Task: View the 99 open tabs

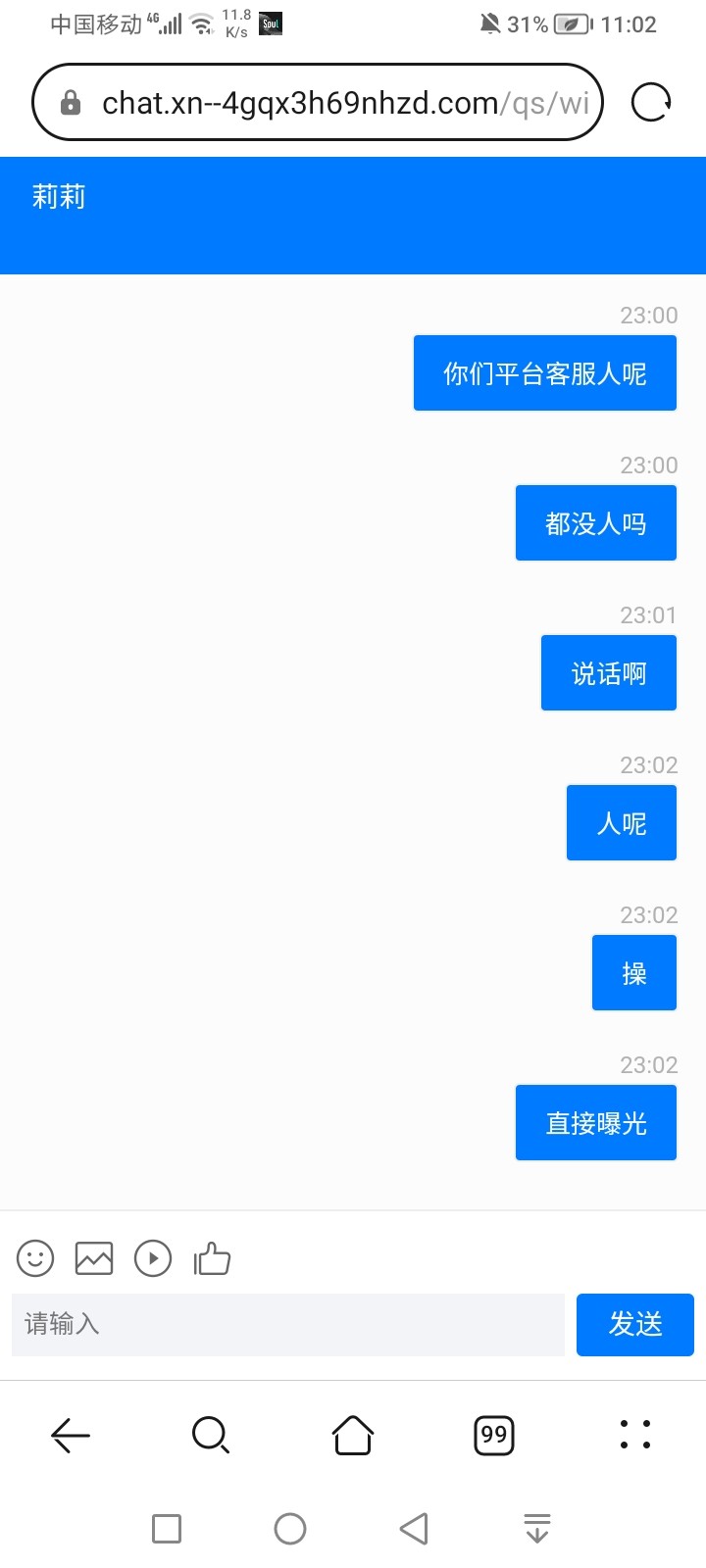Action: [494, 1436]
